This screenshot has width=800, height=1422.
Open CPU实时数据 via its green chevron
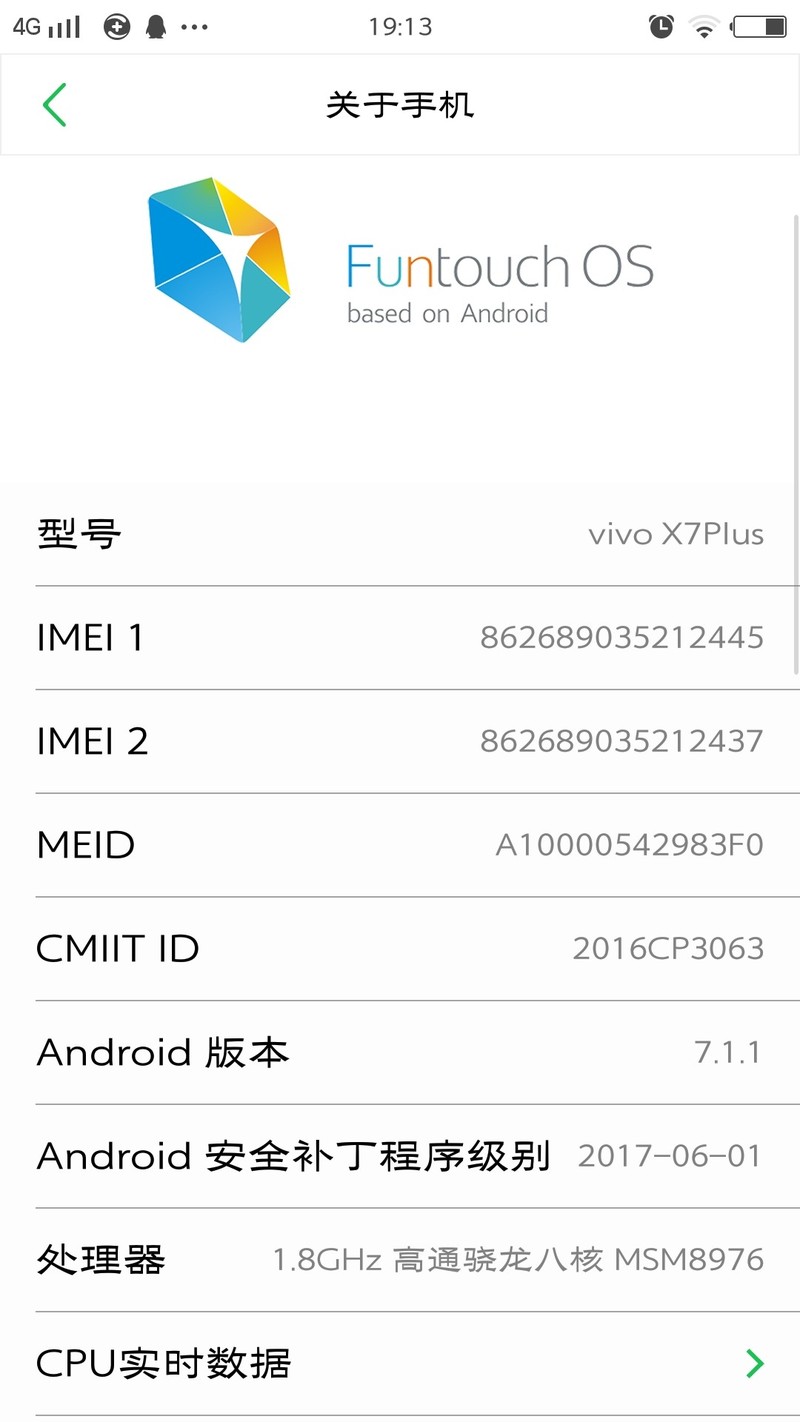[755, 1363]
